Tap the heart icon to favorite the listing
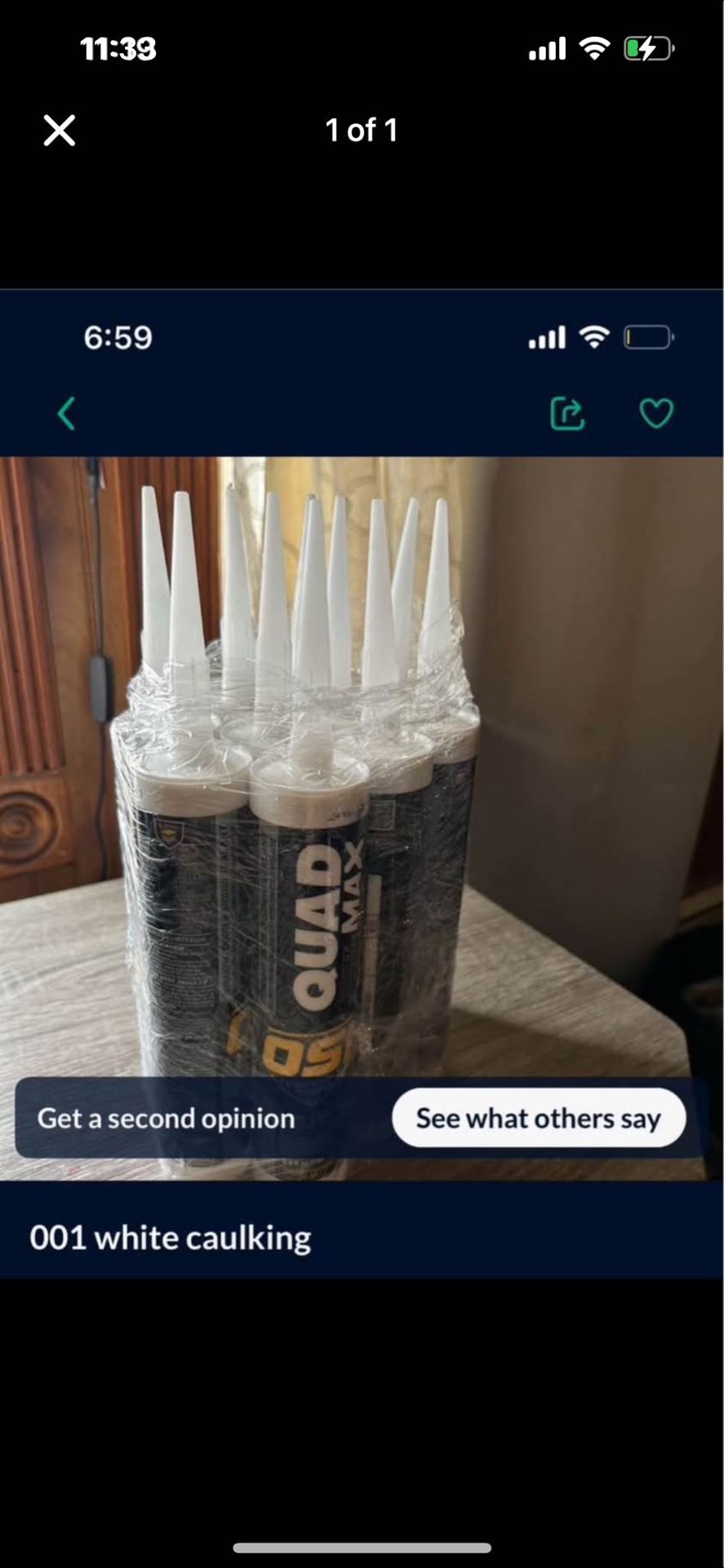This screenshot has height=1568, width=724. (x=655, y=413)
